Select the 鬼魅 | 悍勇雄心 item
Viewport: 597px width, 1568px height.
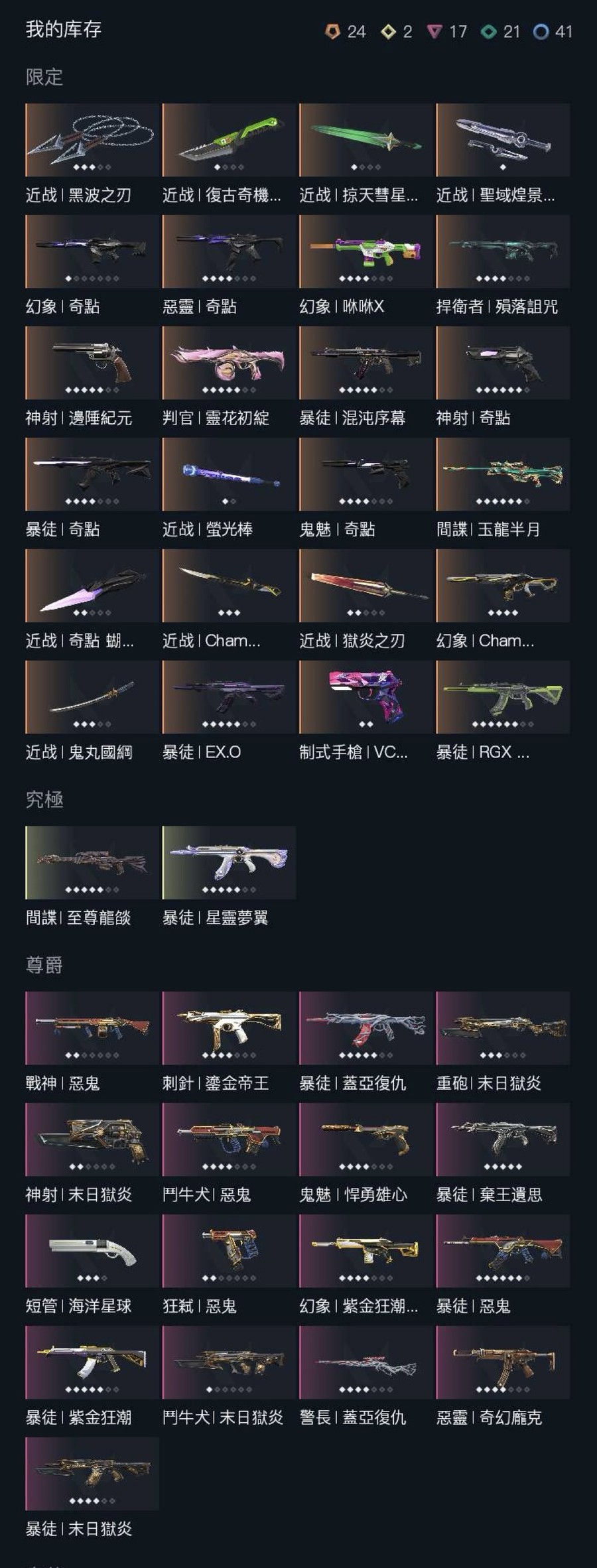point(365,1140)
